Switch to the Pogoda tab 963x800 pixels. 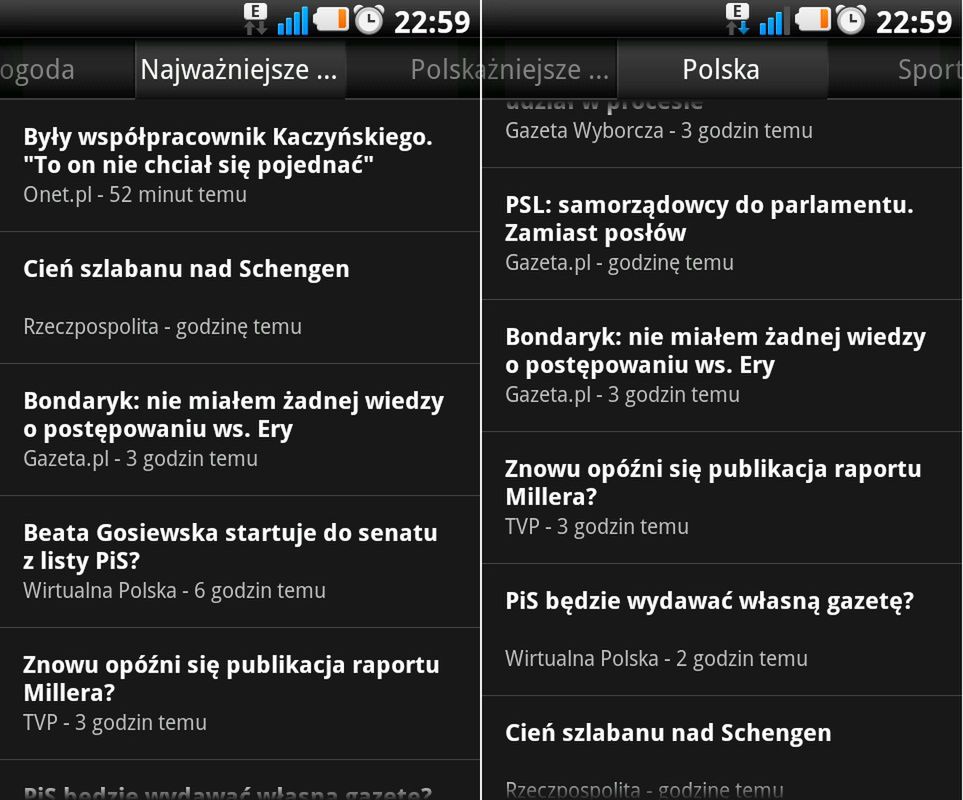tap(38, 70)
